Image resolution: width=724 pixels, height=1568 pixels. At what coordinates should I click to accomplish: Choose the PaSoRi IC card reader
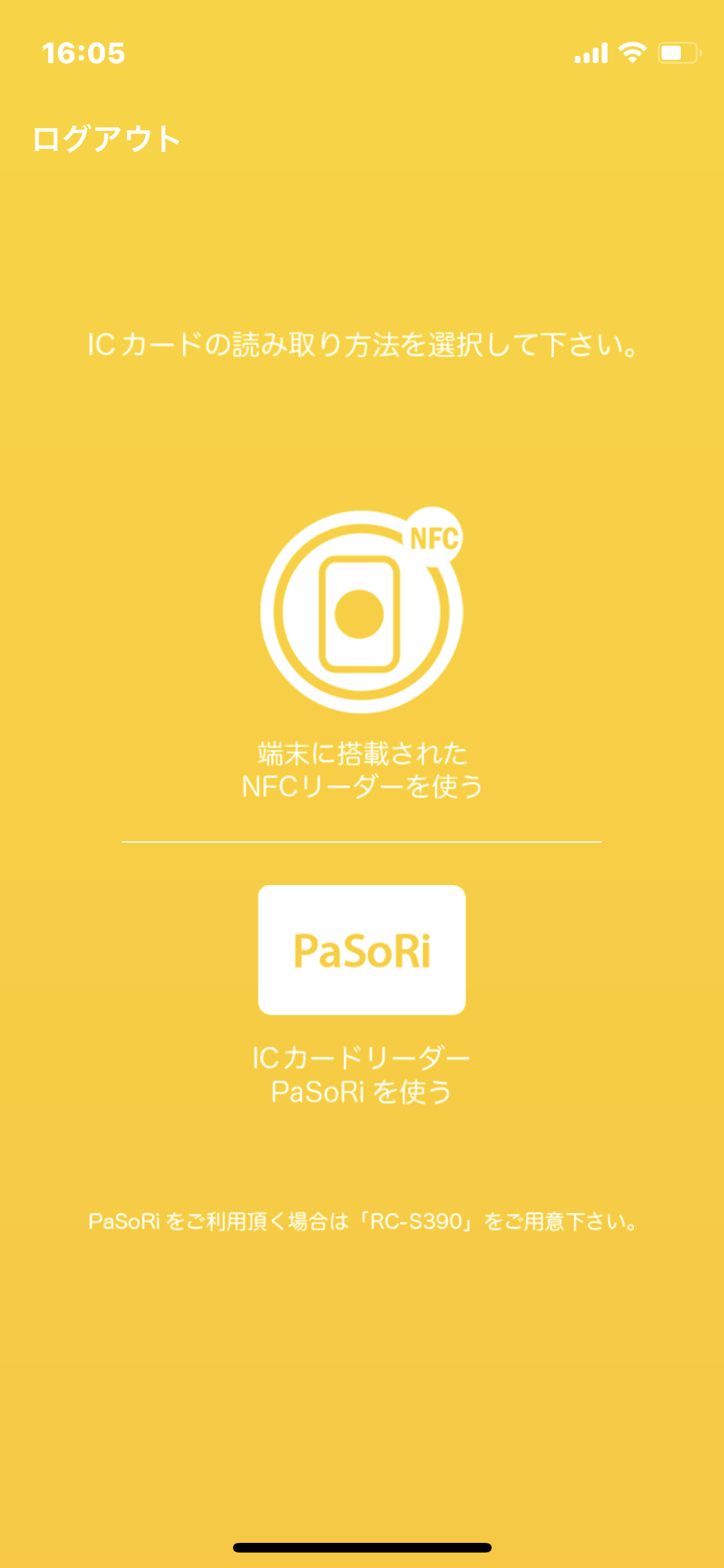click(x=362, y=950)
